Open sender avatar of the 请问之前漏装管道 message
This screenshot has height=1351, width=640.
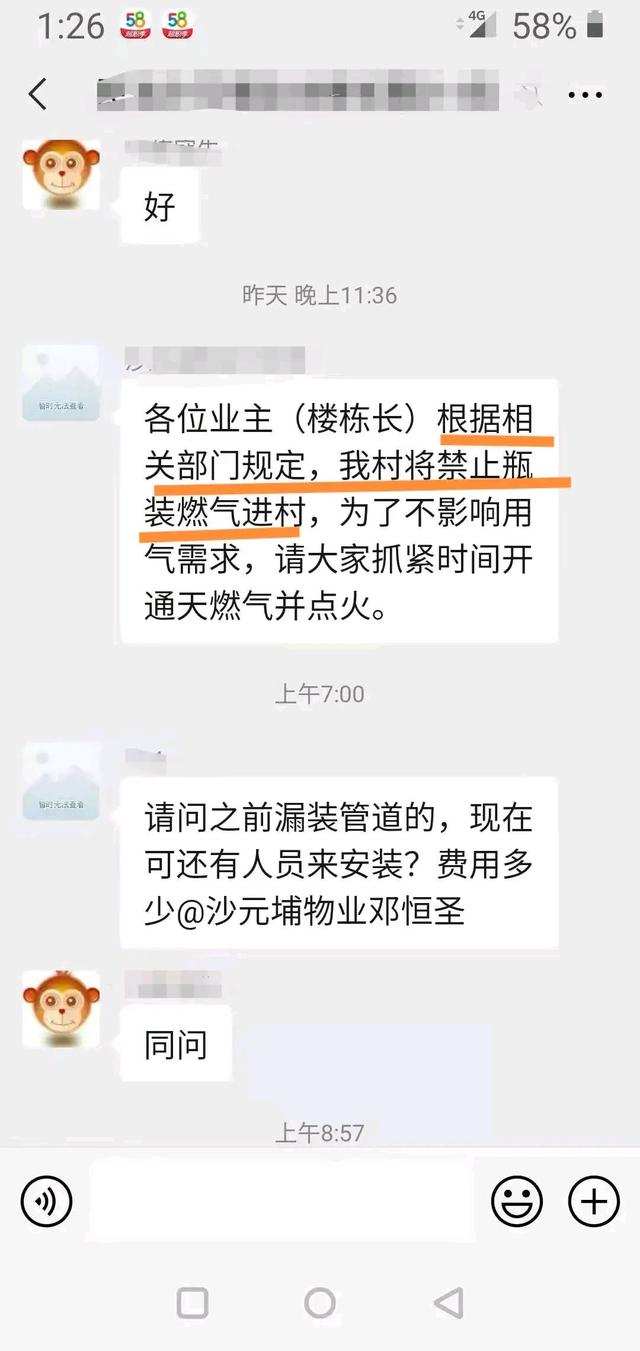(x=61, y=781)
